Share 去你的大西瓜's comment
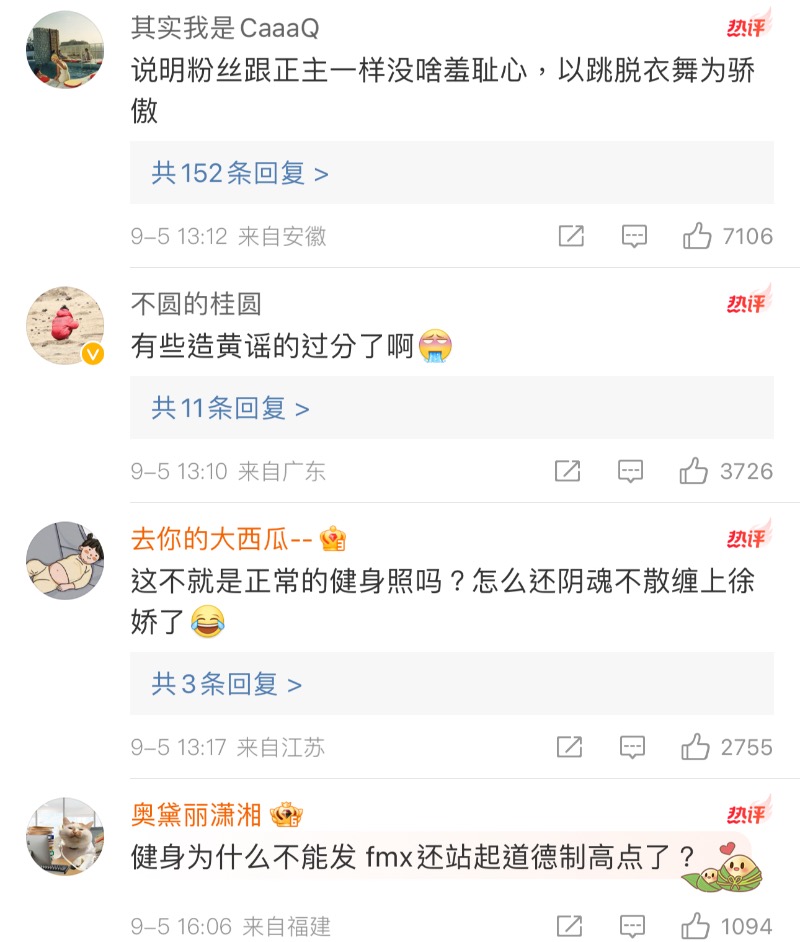800x942 pixels. (x=569, y=747)
